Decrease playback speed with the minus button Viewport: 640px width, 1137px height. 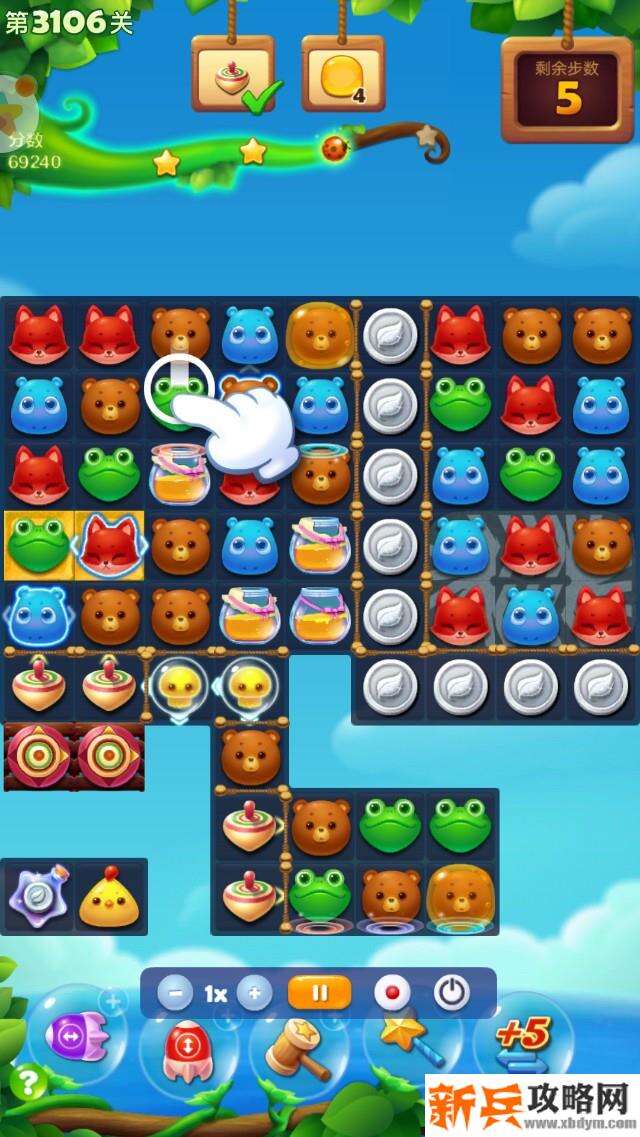coord(175,993)
